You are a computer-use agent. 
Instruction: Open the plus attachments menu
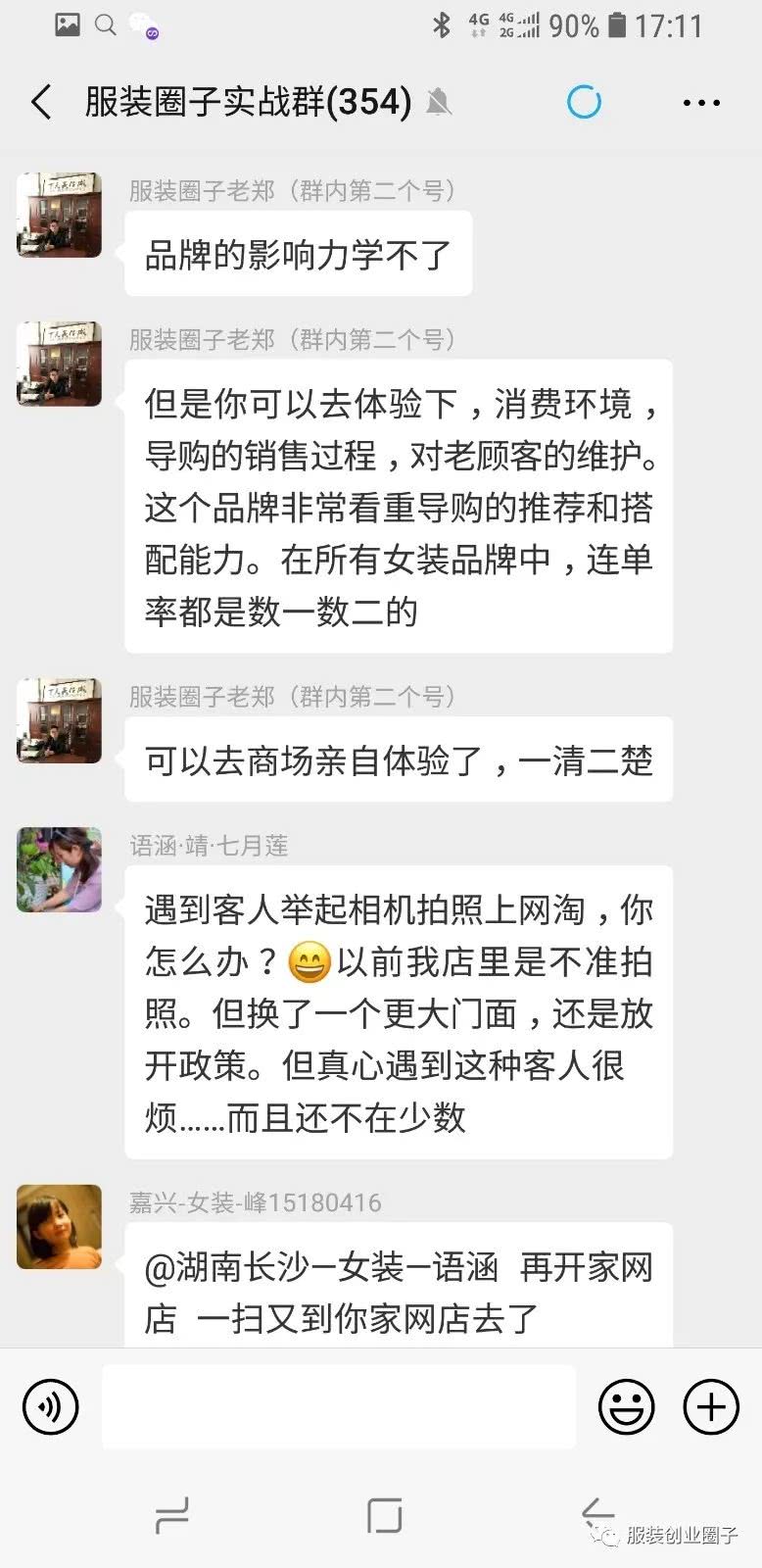(x=710, y=1407)
